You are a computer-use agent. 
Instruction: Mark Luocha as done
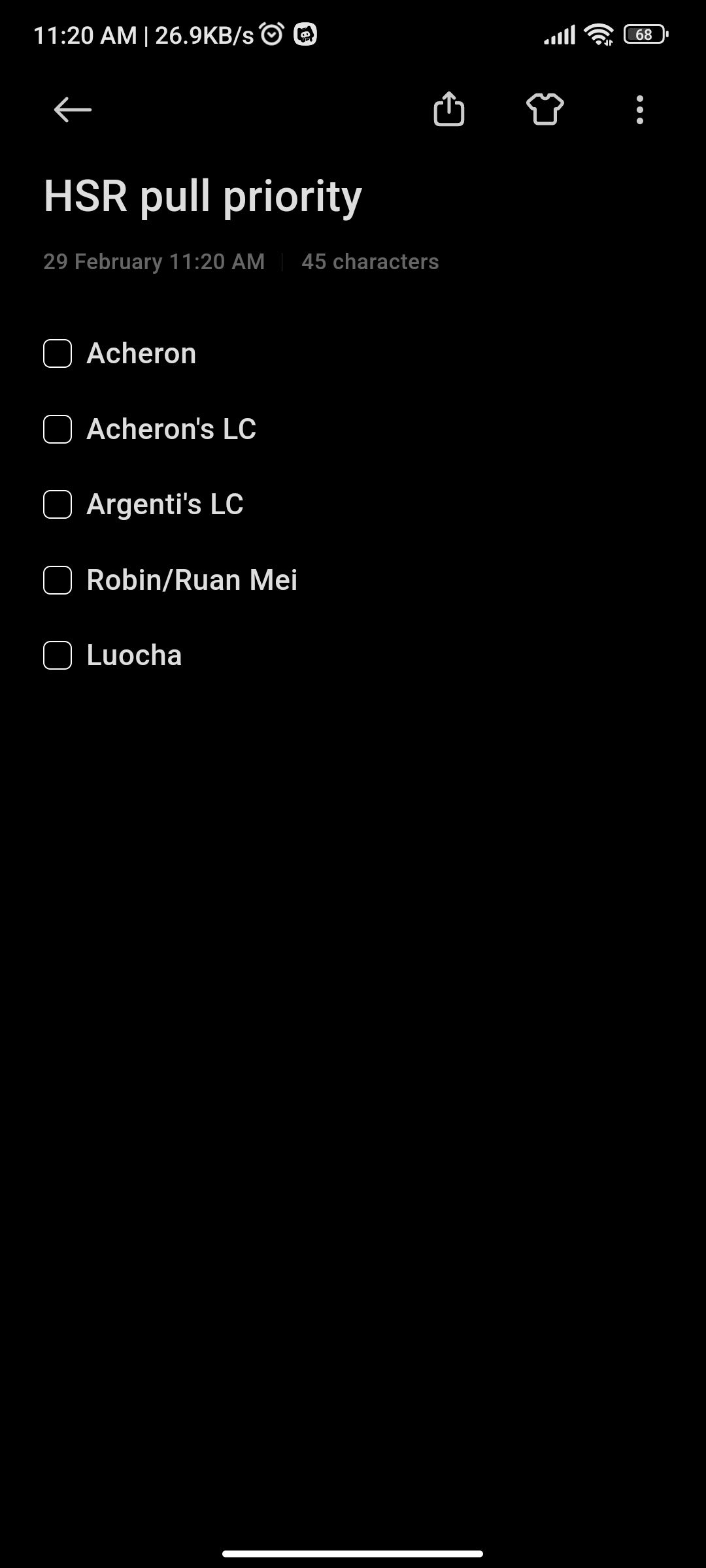pos(58,655)
